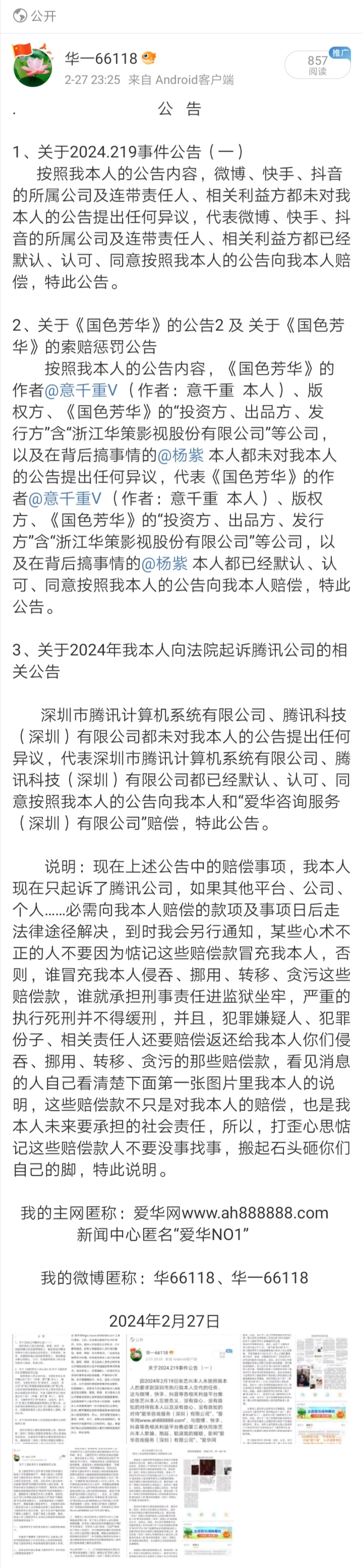The width and height of the screenshot is (363, 1568).
Task: Change the 公开 visibility setting
Action: pos(35,15)
